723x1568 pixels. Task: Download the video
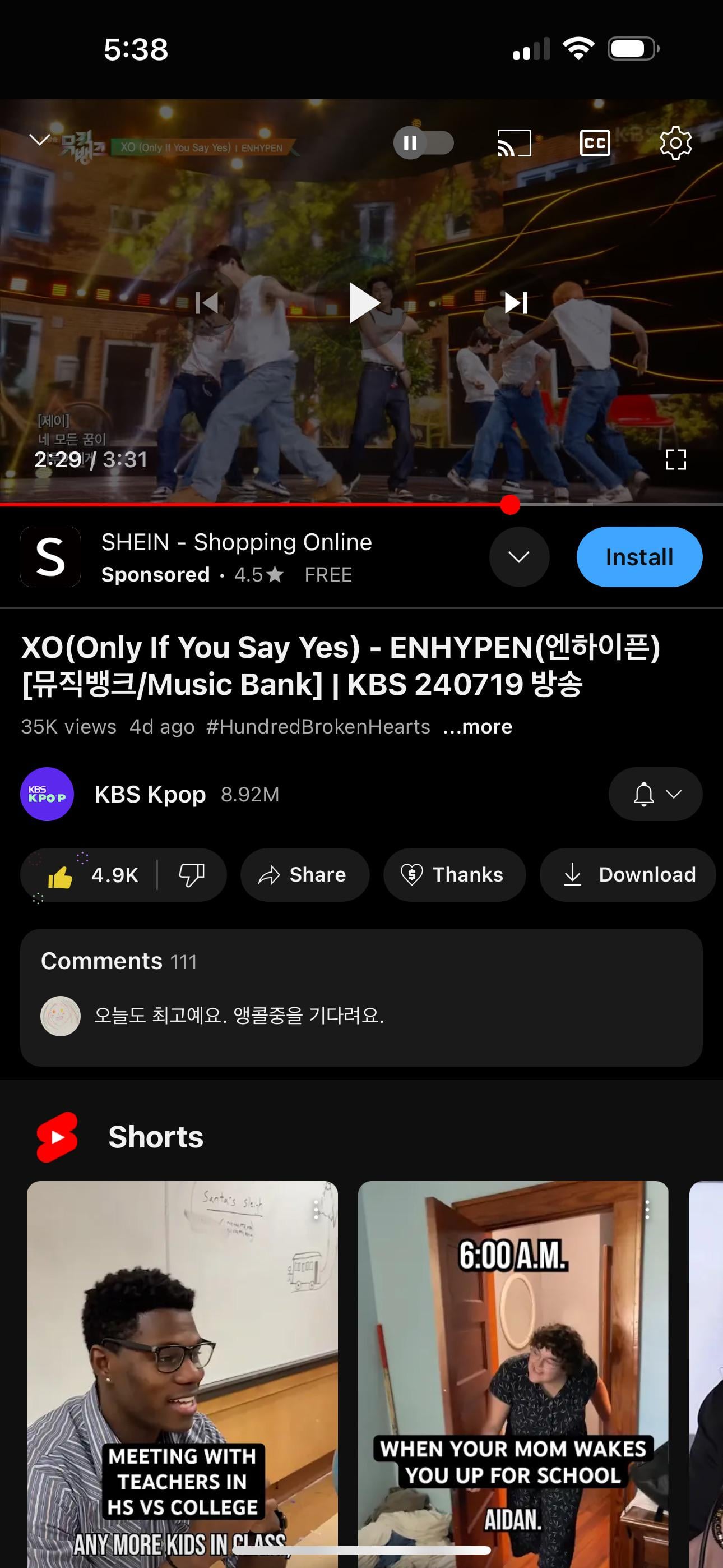[627, 875]
